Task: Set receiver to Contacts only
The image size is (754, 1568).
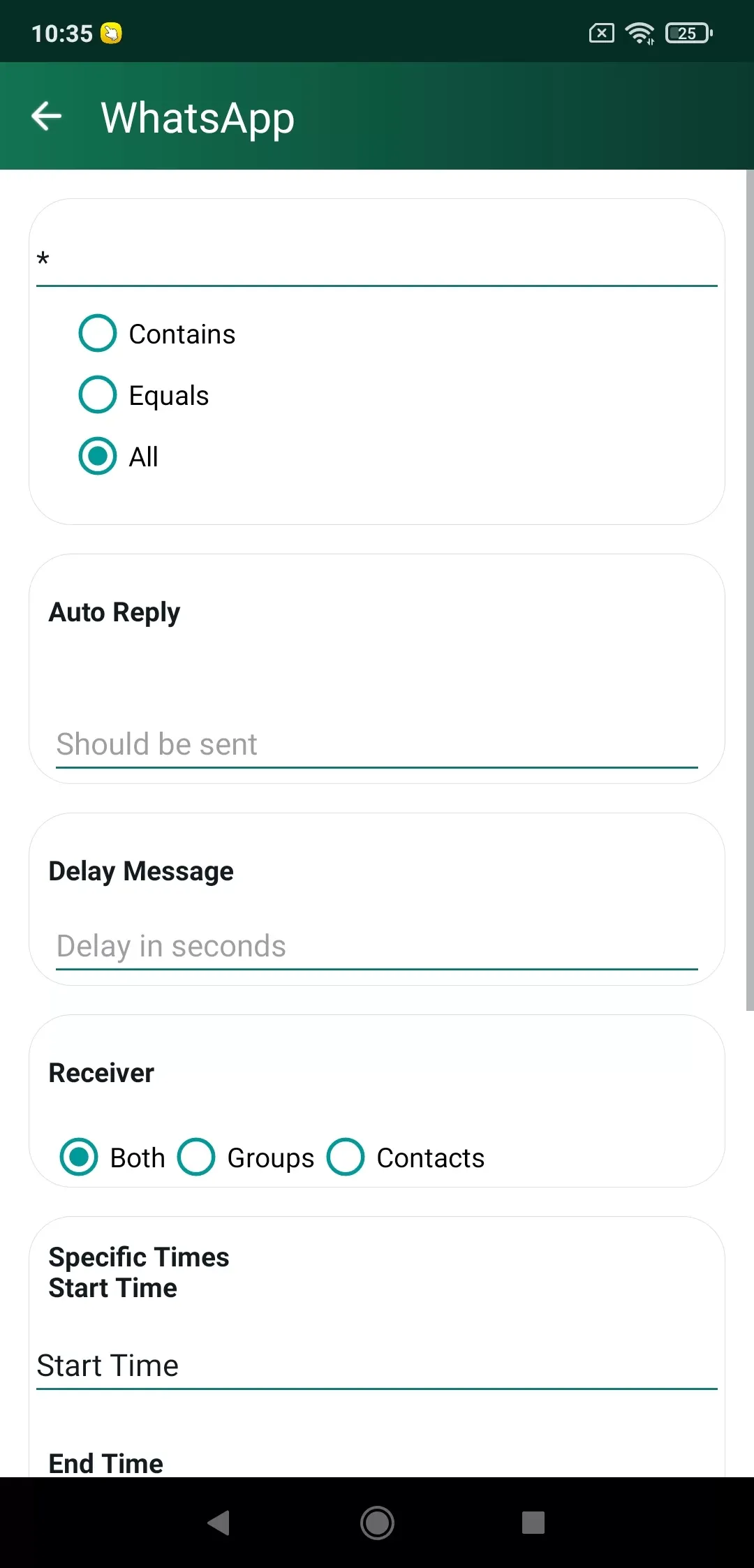Action: pos(406,1157)
